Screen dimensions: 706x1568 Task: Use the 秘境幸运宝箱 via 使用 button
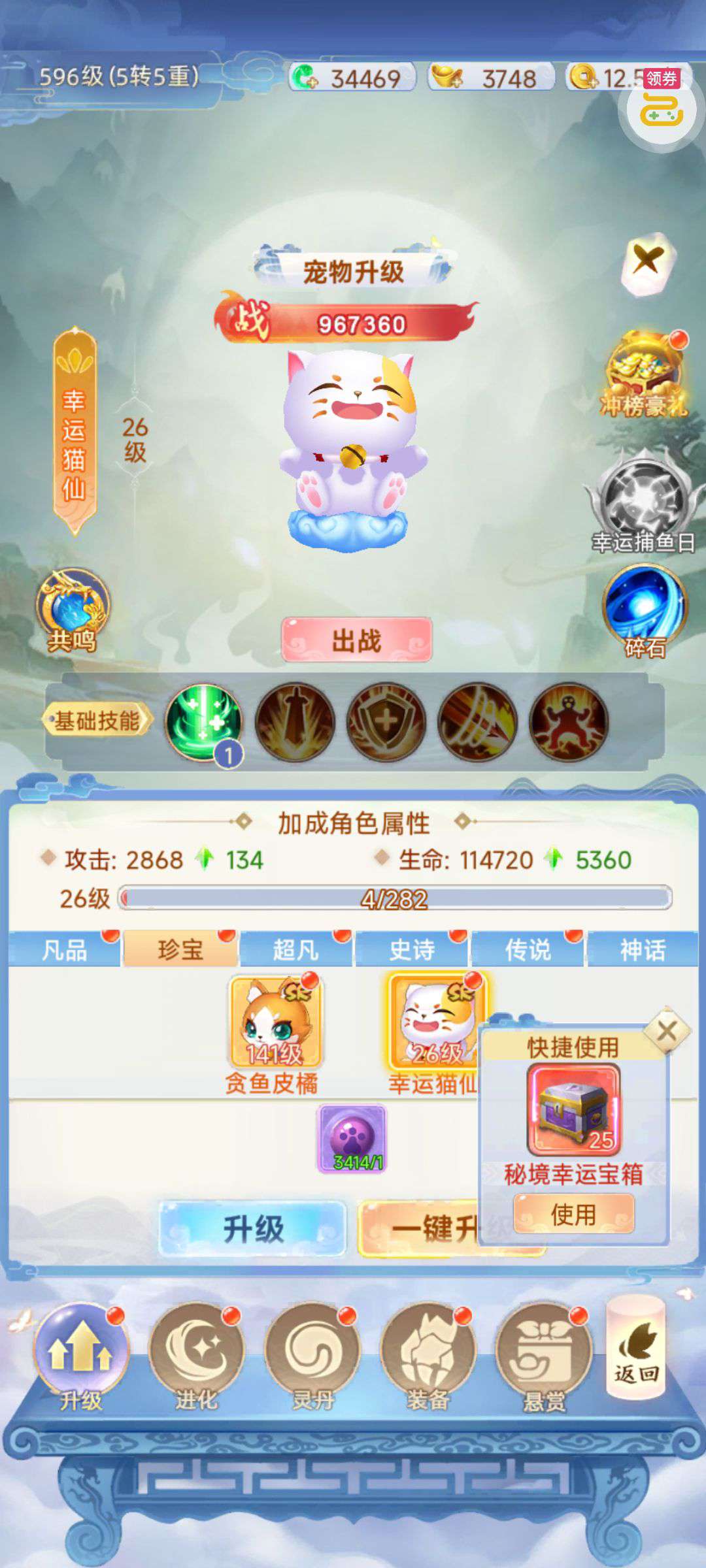point(573,1215)
